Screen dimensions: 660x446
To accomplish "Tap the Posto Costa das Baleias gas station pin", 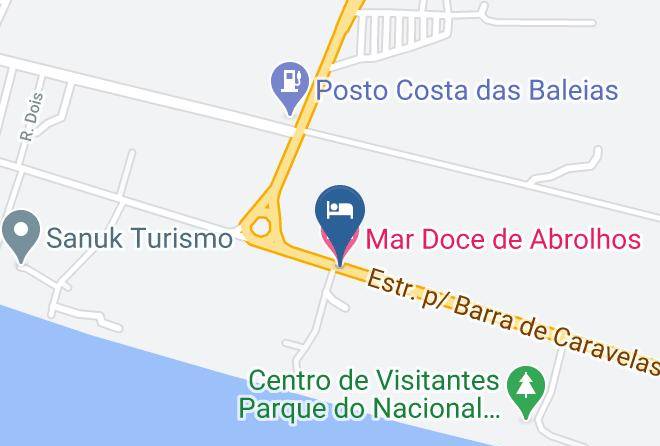I will (x=290, y=88).
